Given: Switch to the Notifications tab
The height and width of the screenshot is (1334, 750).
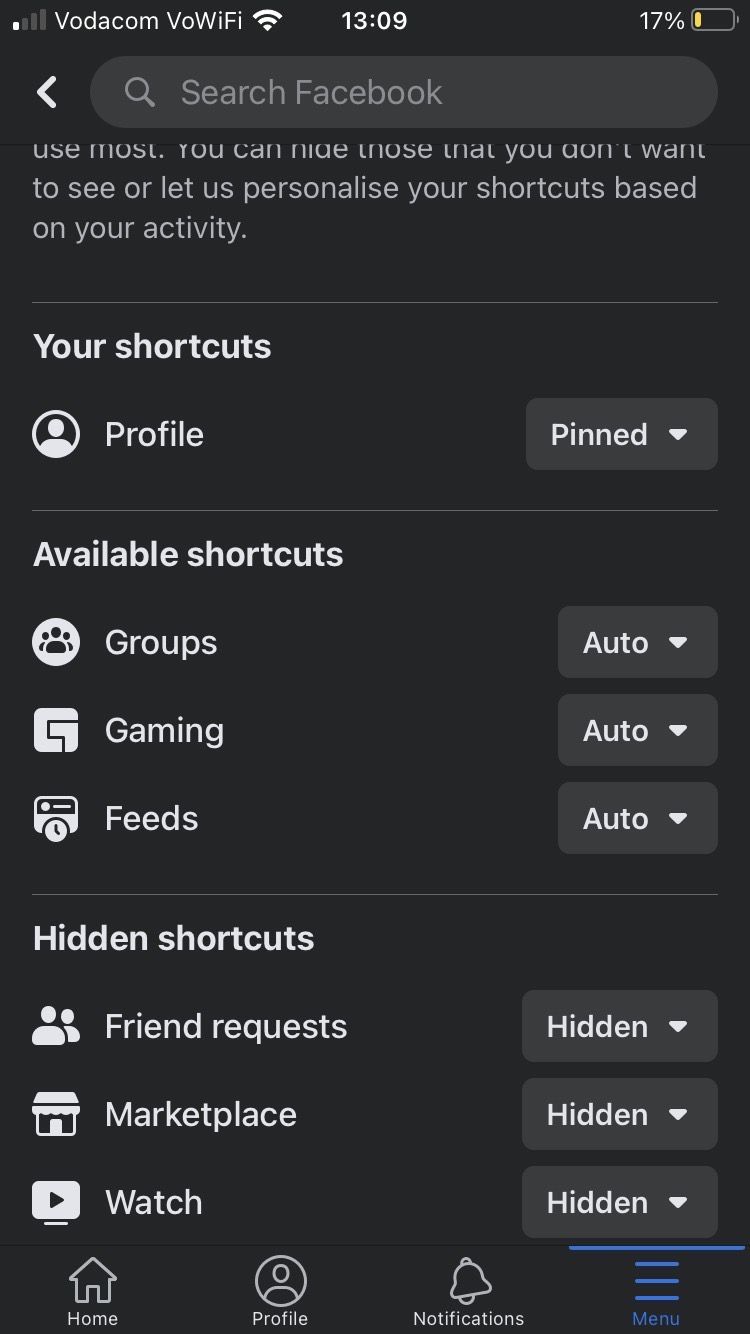Looking at the screenshot, I should coord(468,1290).
